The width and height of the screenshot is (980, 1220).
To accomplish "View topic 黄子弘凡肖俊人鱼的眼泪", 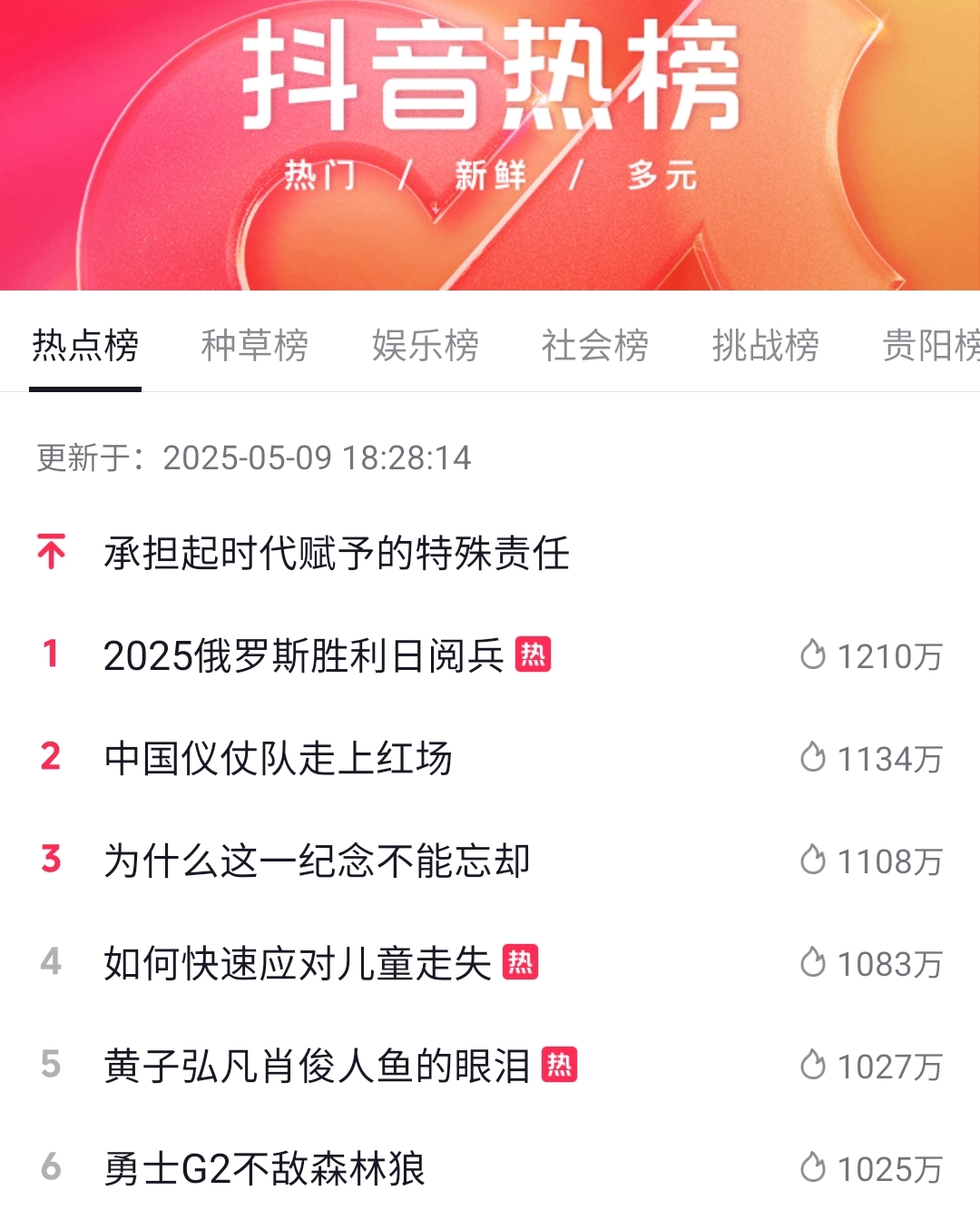I will [x=317, y=1066].
